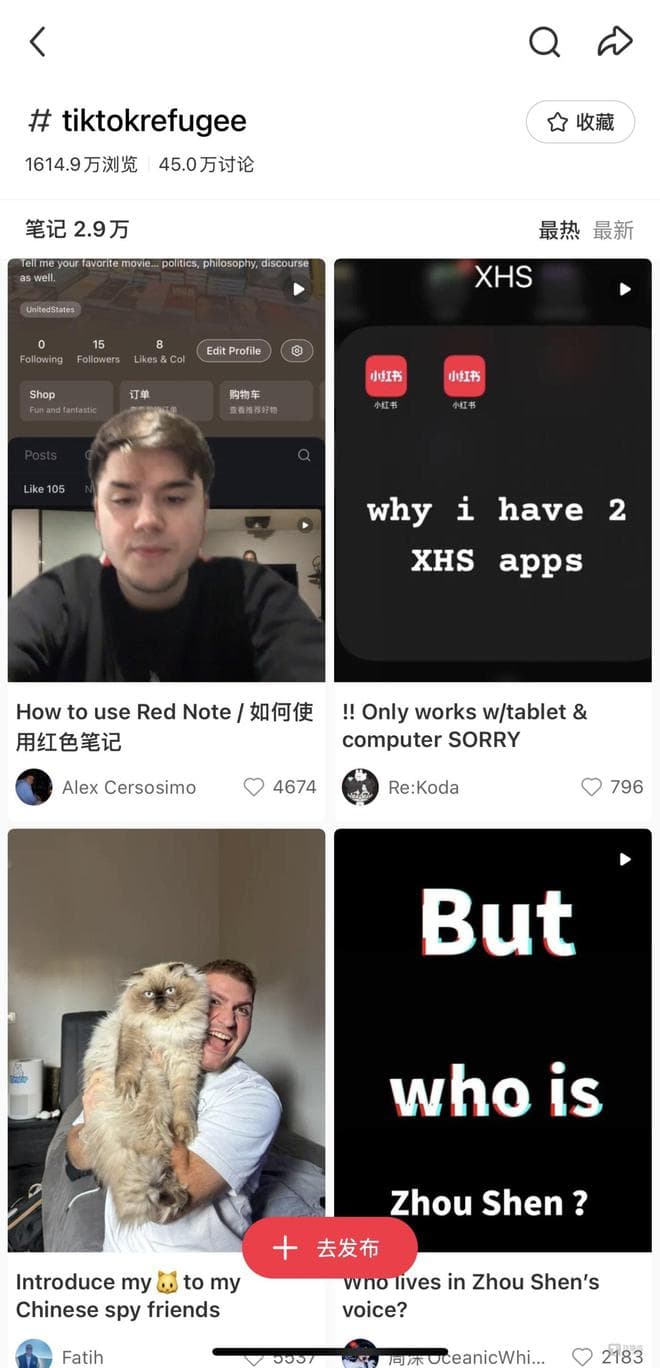Like Re:Koda's note
660x1368 pixels.
[592, 787]
